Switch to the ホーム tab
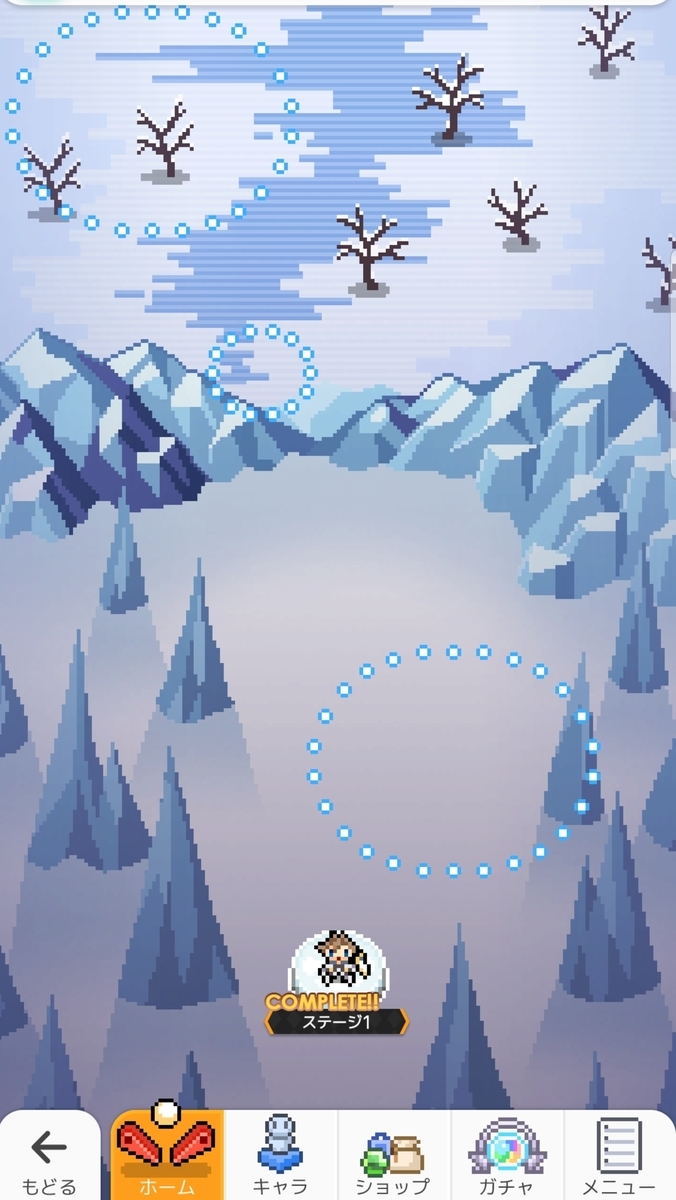676x1200 pixels. [x=167, y=1157]
